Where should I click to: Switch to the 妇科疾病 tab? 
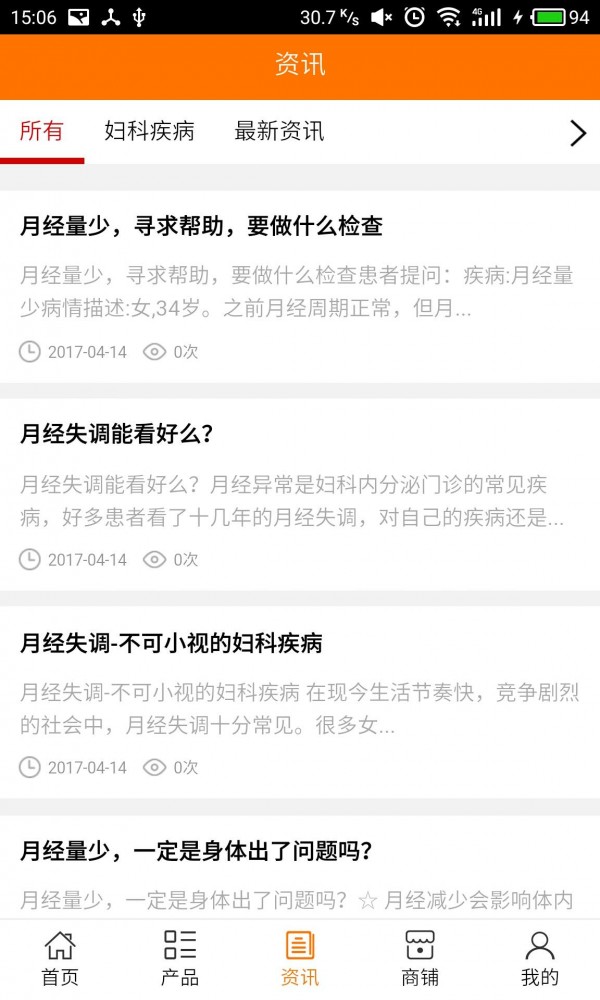149,131
